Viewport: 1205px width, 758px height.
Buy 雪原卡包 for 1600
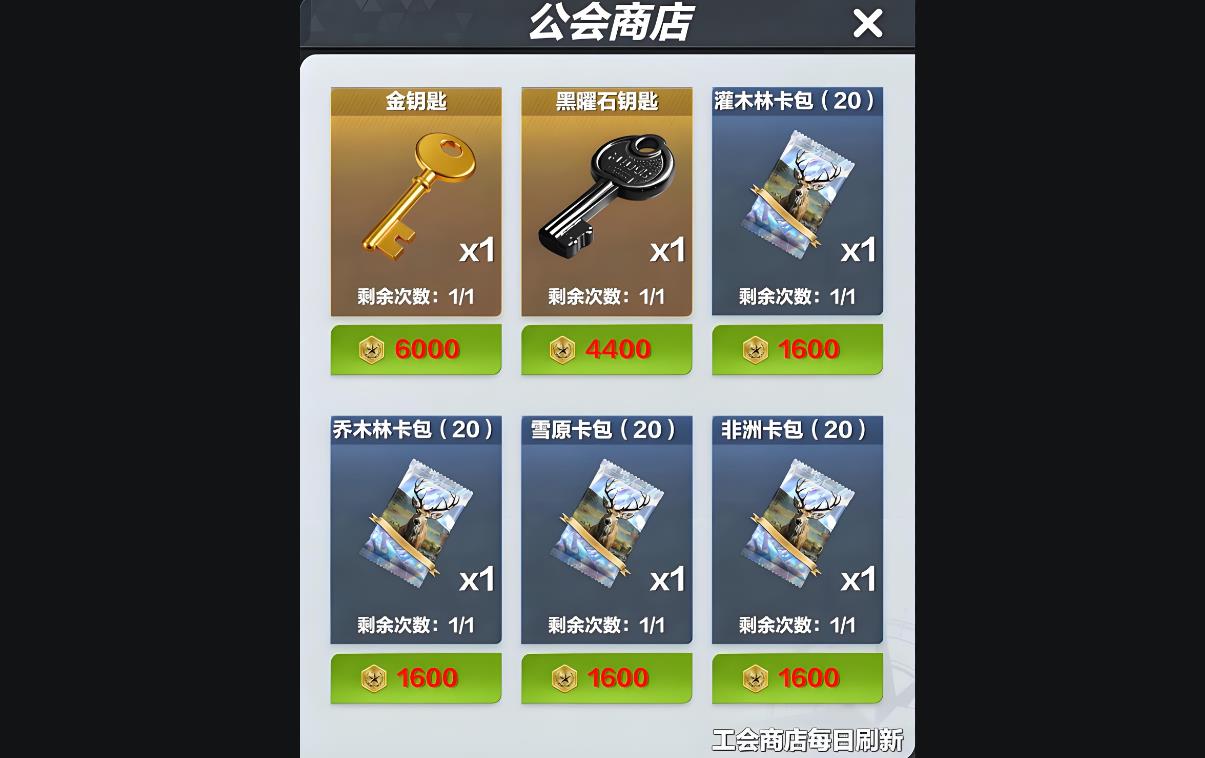[x=606, y=678]
